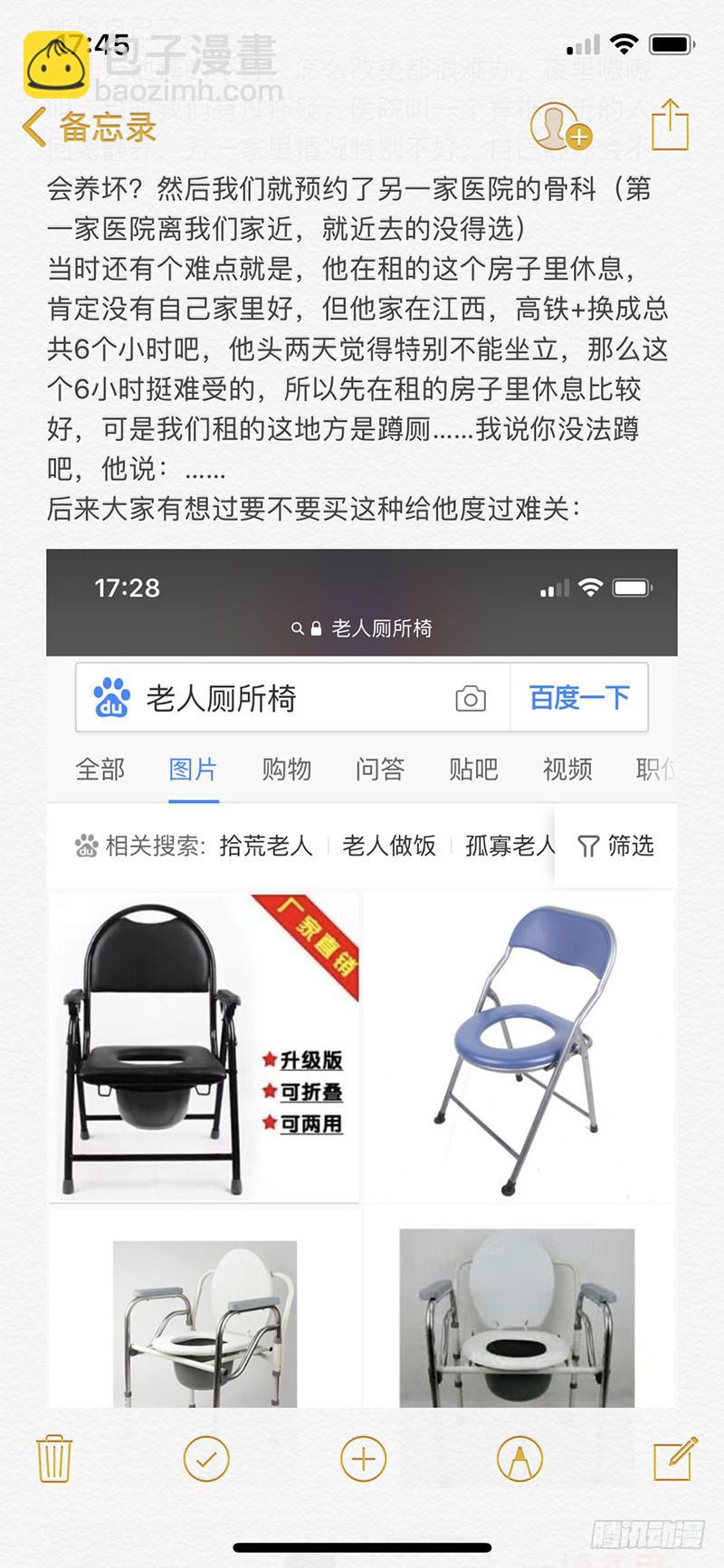The image size is (724, 1568).
Task: Tap the collaborator add-person icon
Action: click(559, 129)
